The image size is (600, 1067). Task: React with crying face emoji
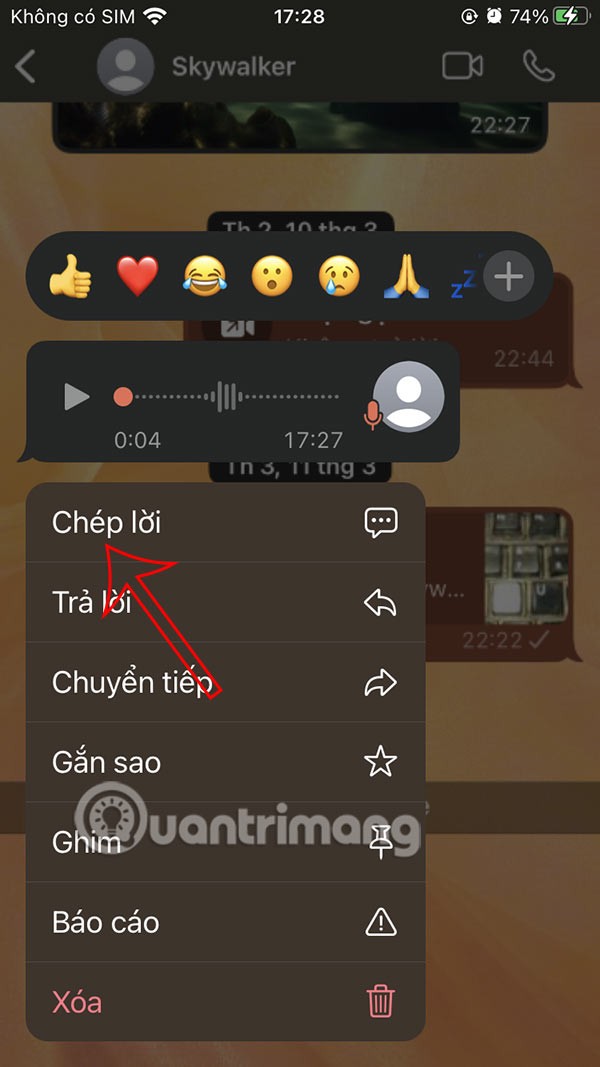pyautogui.click(x=338, y=276)
